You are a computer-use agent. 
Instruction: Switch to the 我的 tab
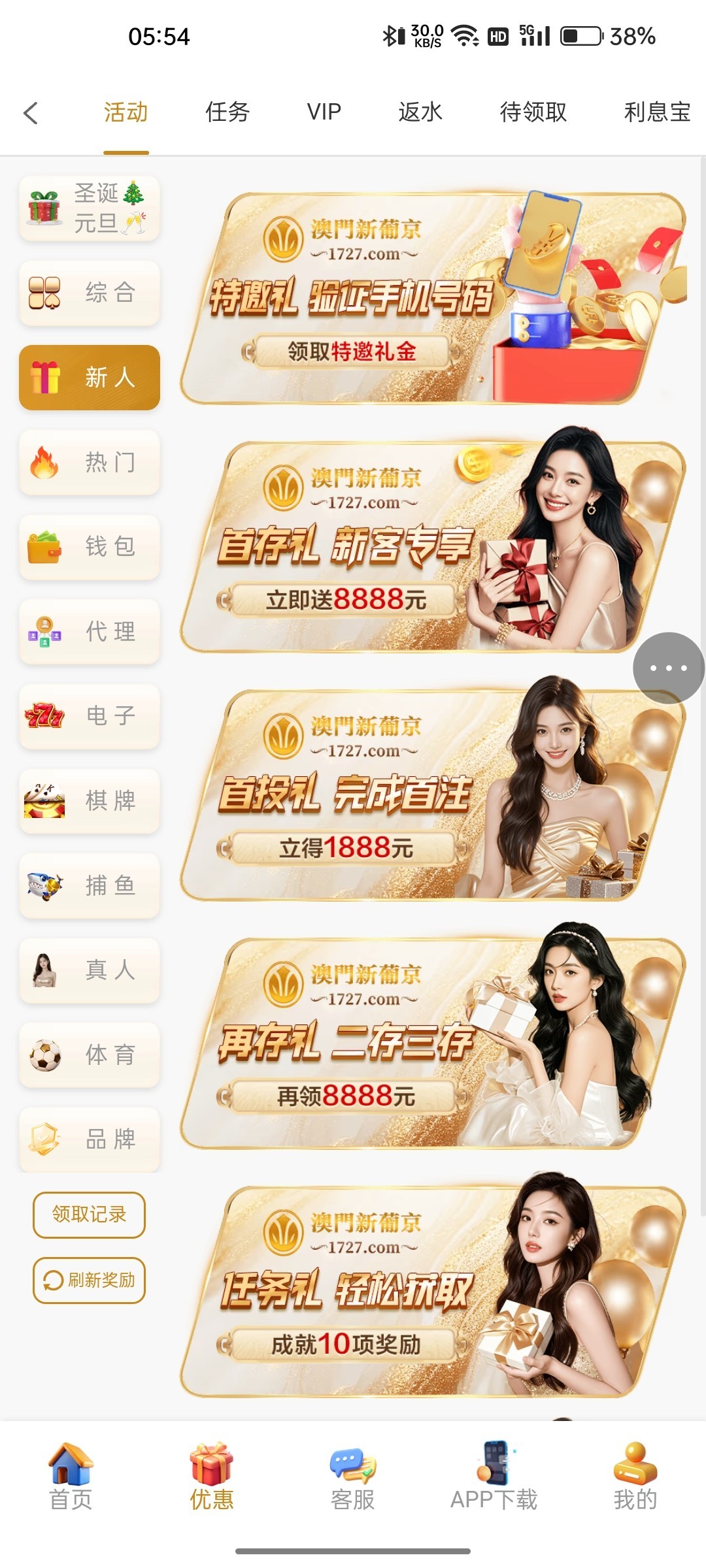click(x=635, y=1477)
